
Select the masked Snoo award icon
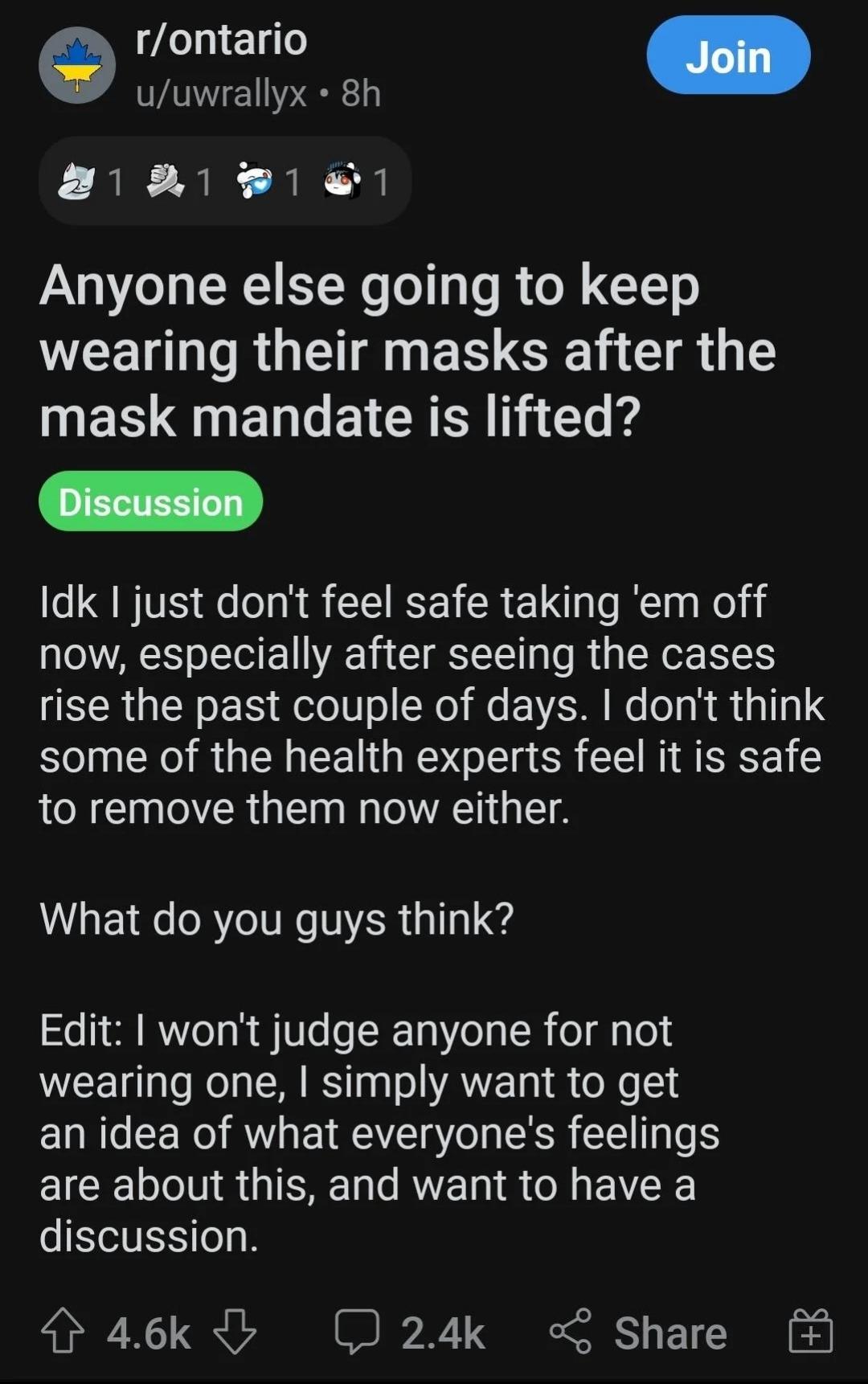[254, 178]
